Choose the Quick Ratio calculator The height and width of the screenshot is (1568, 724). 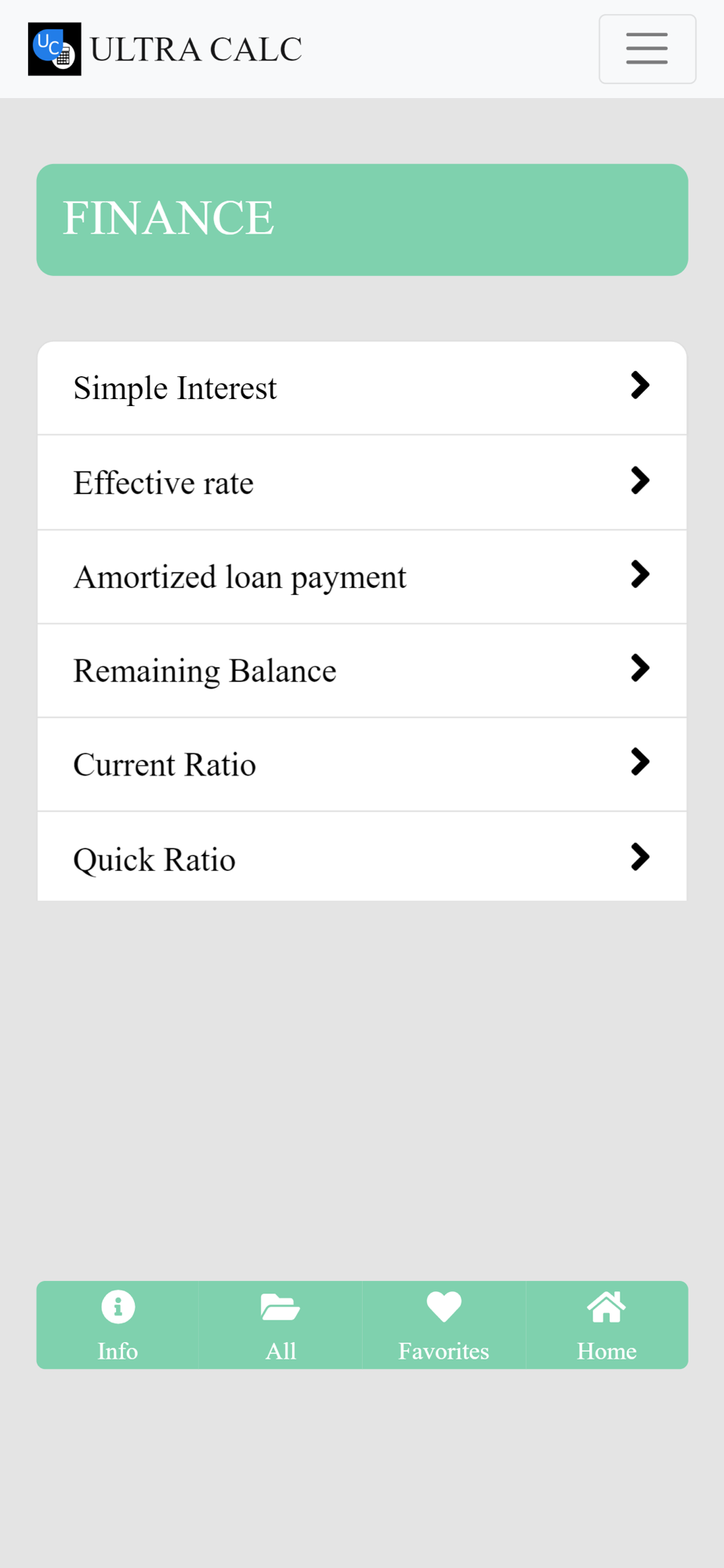(x=362, y=857)
